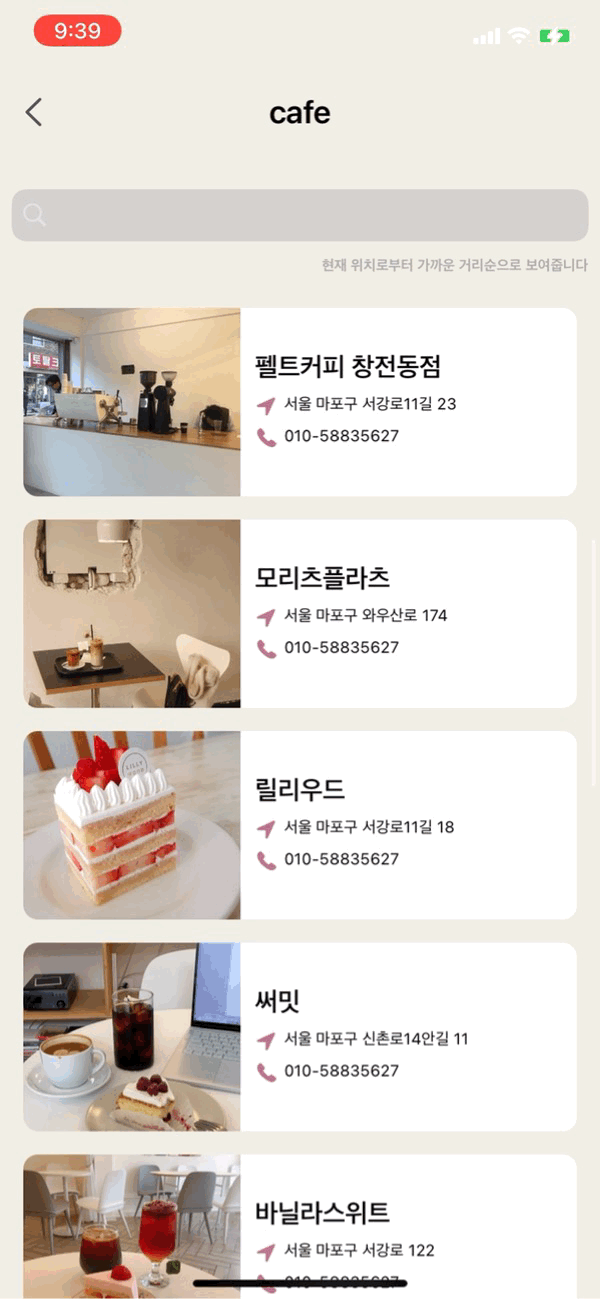The width and height of the screenshot is (600, 1299).
Task: View details for 모리츠플라츠
Action: (300, 613)
